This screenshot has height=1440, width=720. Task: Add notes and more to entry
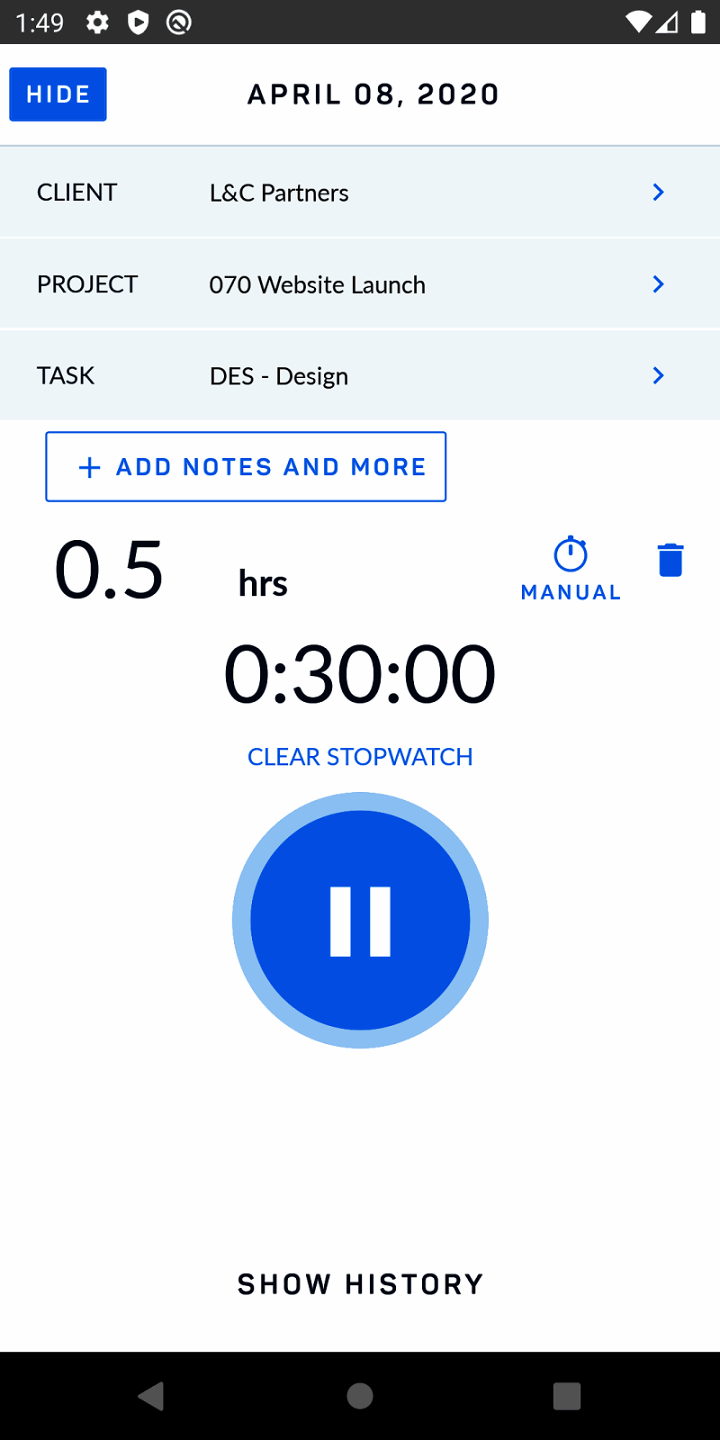[246, 467]
